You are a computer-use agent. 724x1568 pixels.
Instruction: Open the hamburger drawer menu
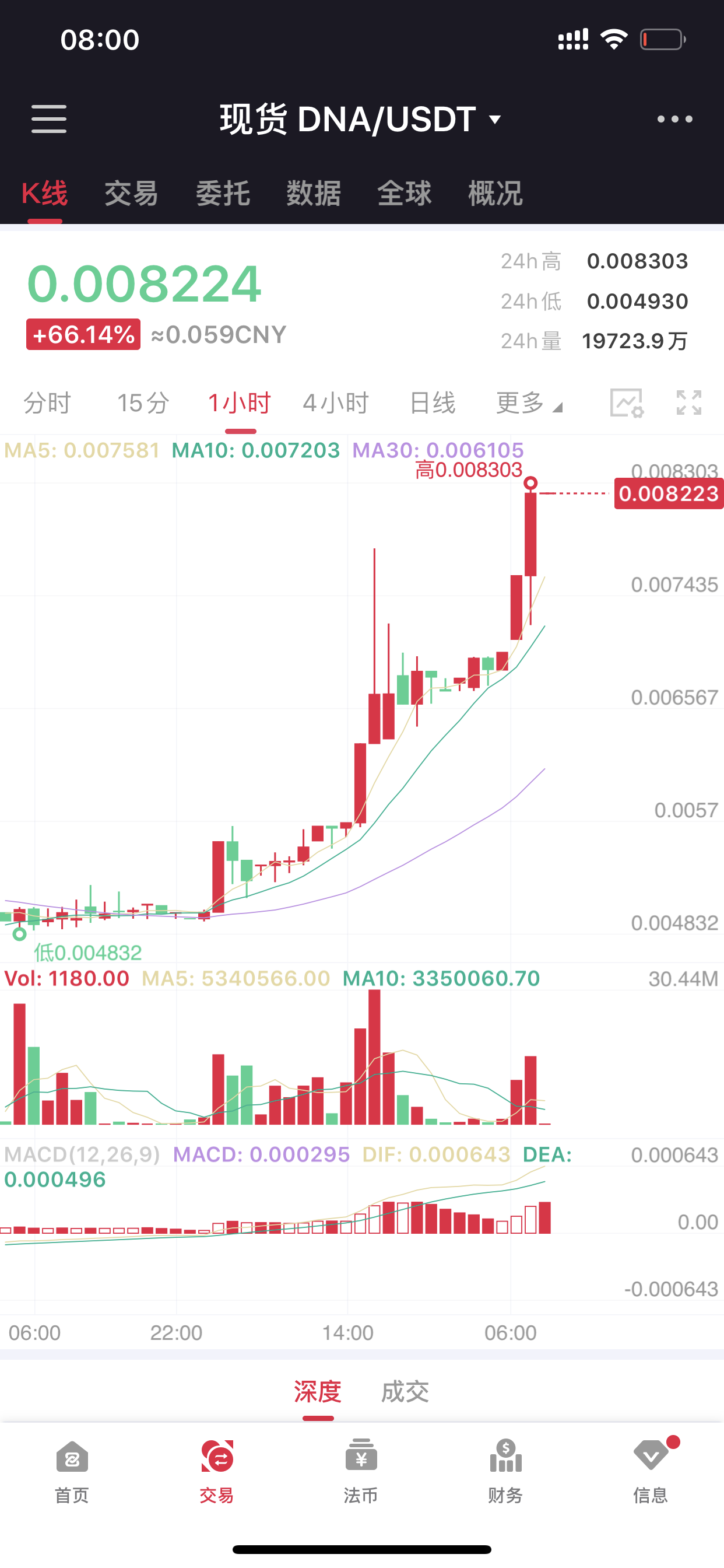[48, 118]
